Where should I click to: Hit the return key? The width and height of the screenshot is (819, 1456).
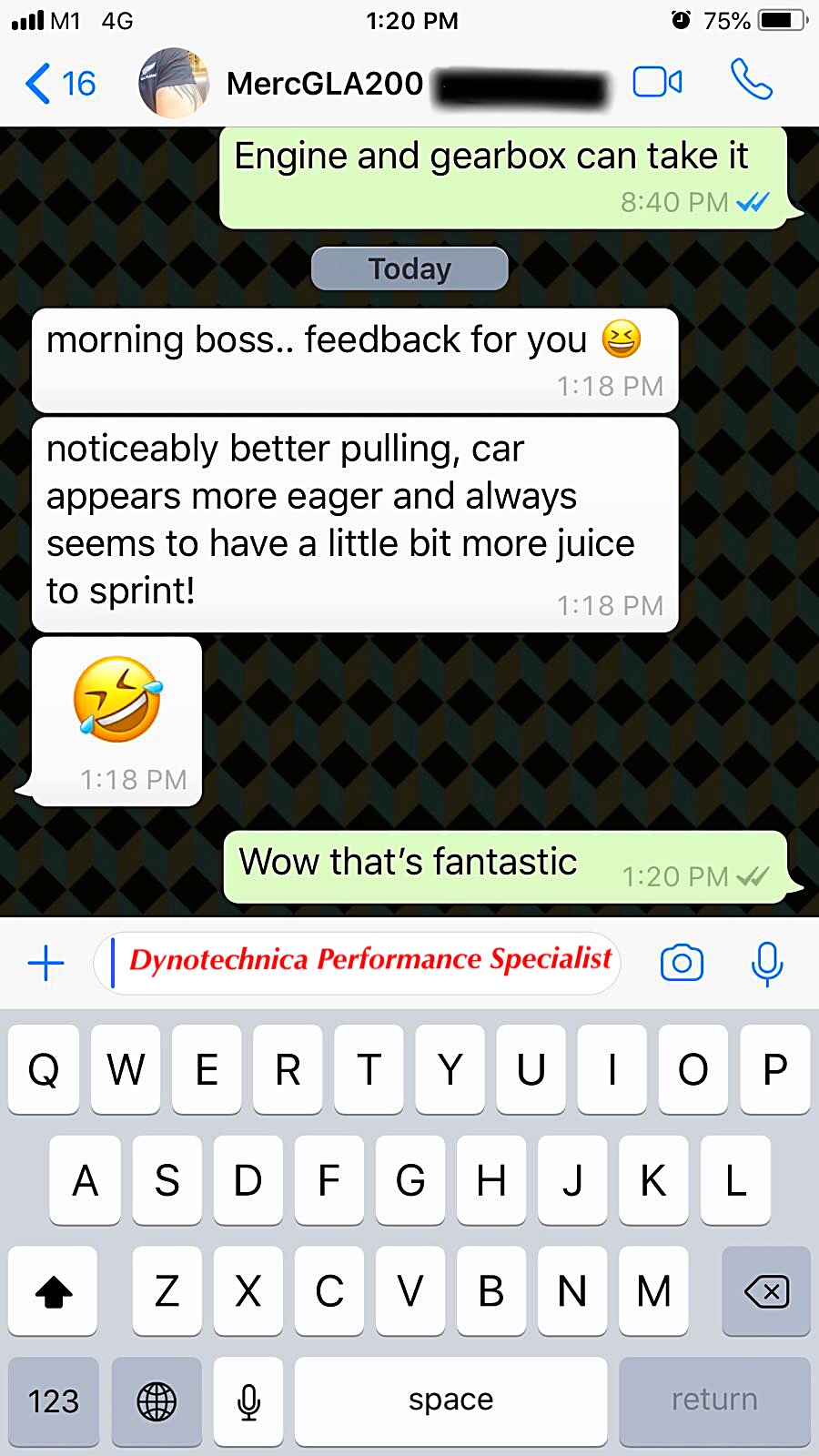pyautogui.click(x=714, y=1400)
